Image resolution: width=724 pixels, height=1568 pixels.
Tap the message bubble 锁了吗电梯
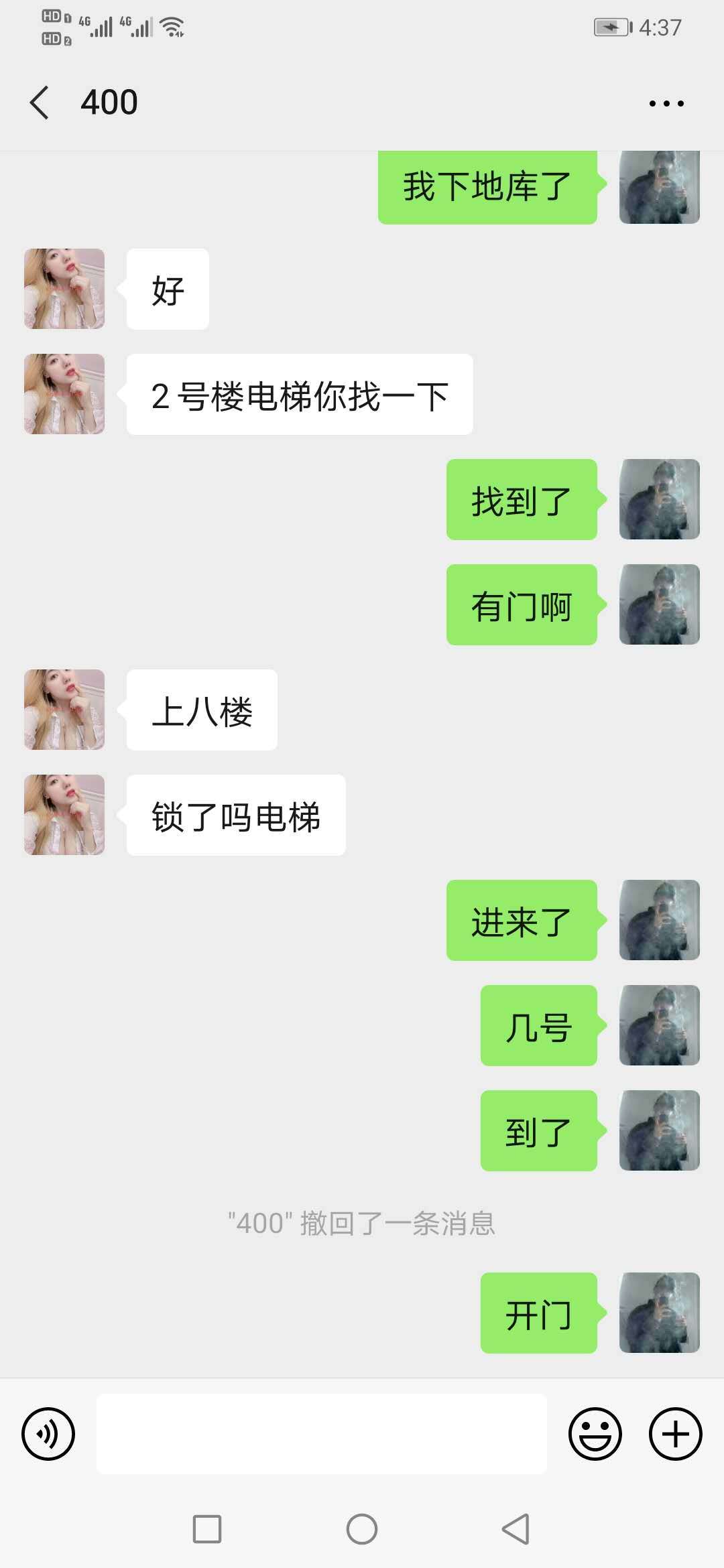[x=235, y=814]
